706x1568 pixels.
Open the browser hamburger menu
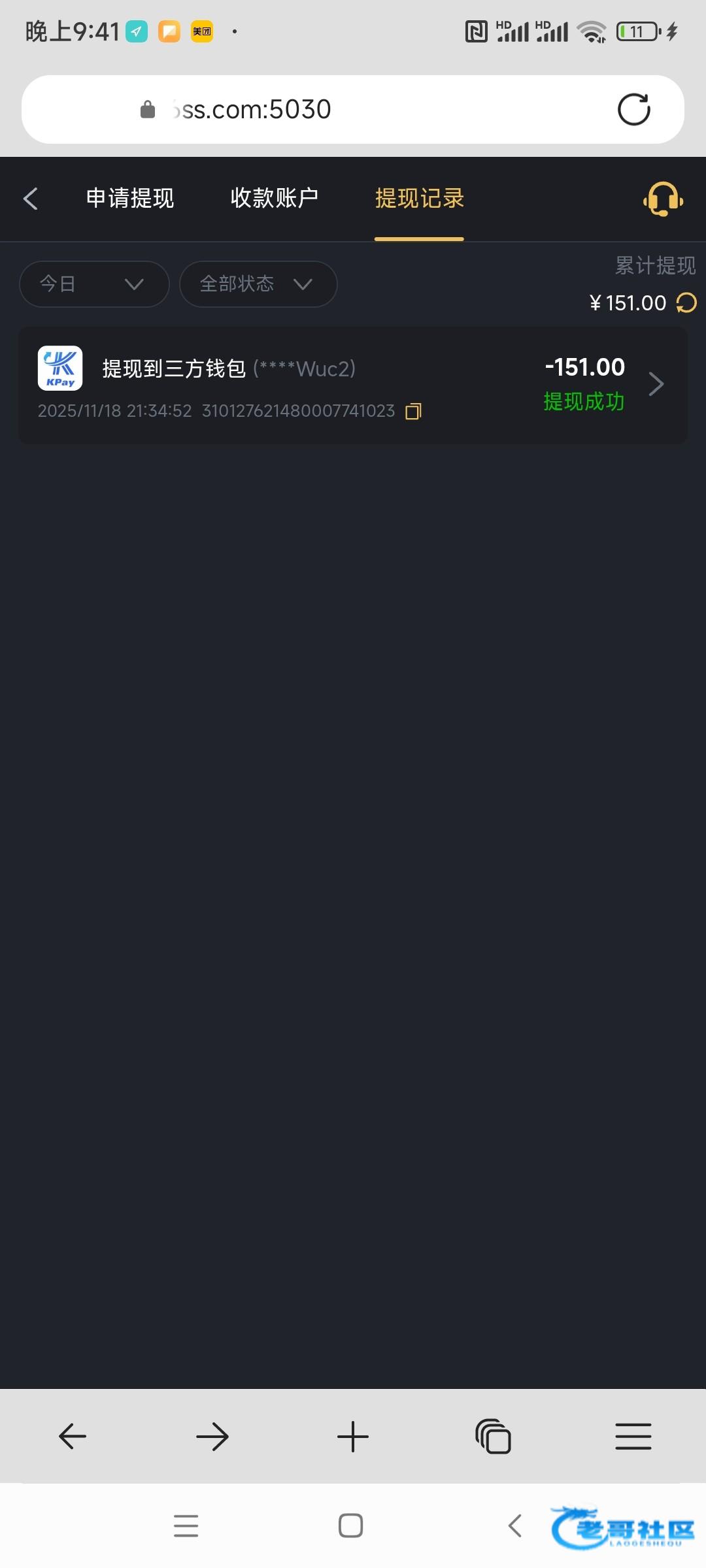[x=633, y=1437]
